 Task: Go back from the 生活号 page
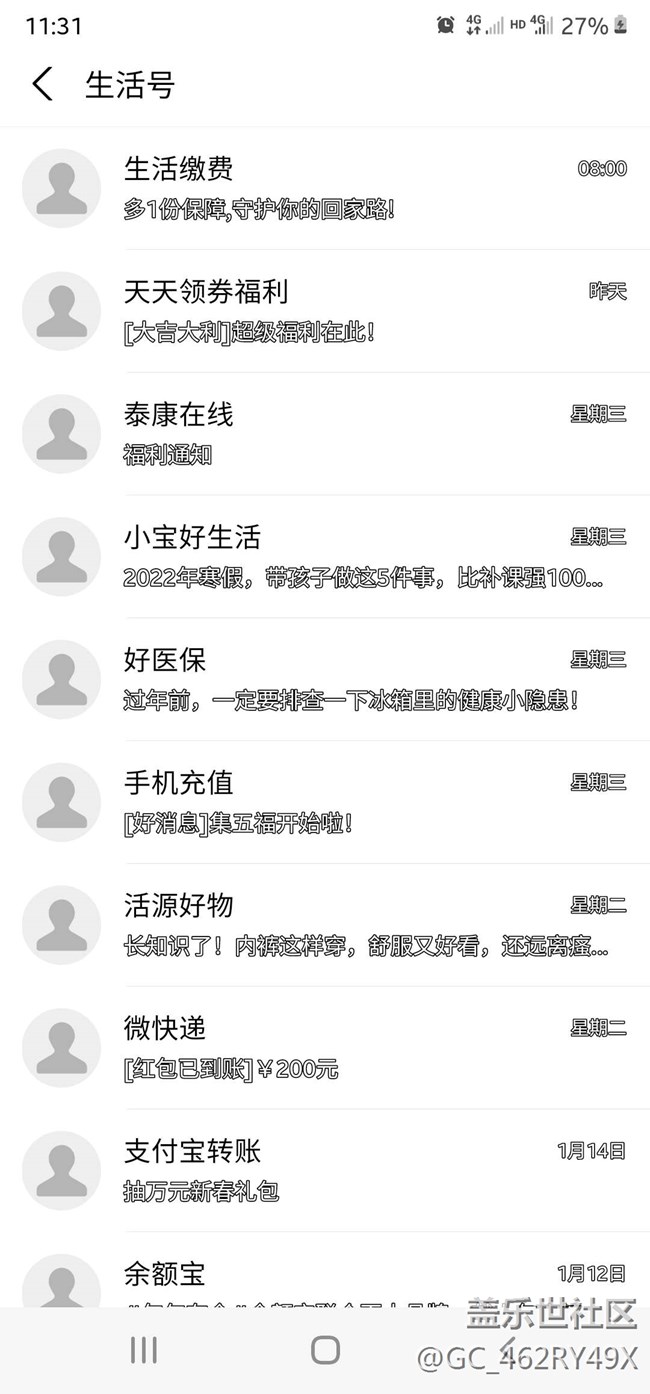coord(42,84)
